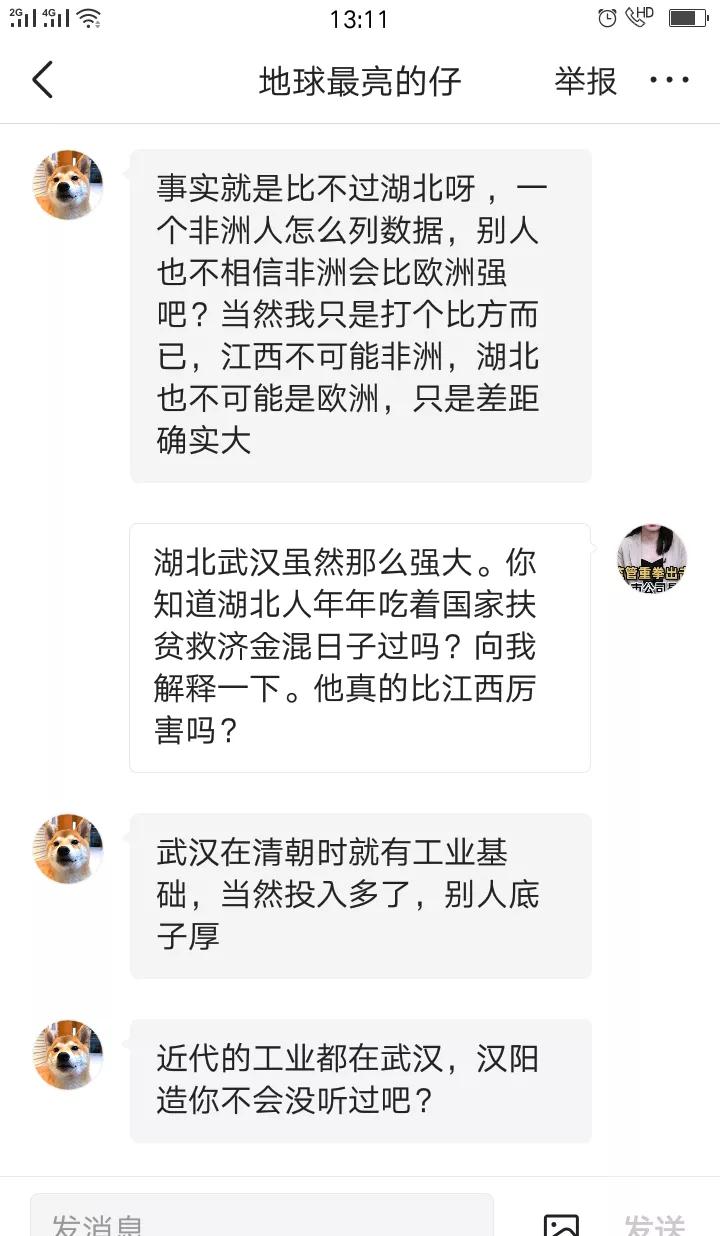The width and height of the screenshot is (720, 1236).
Task: Go back using the top-left arrow
Action: point(42,80)
